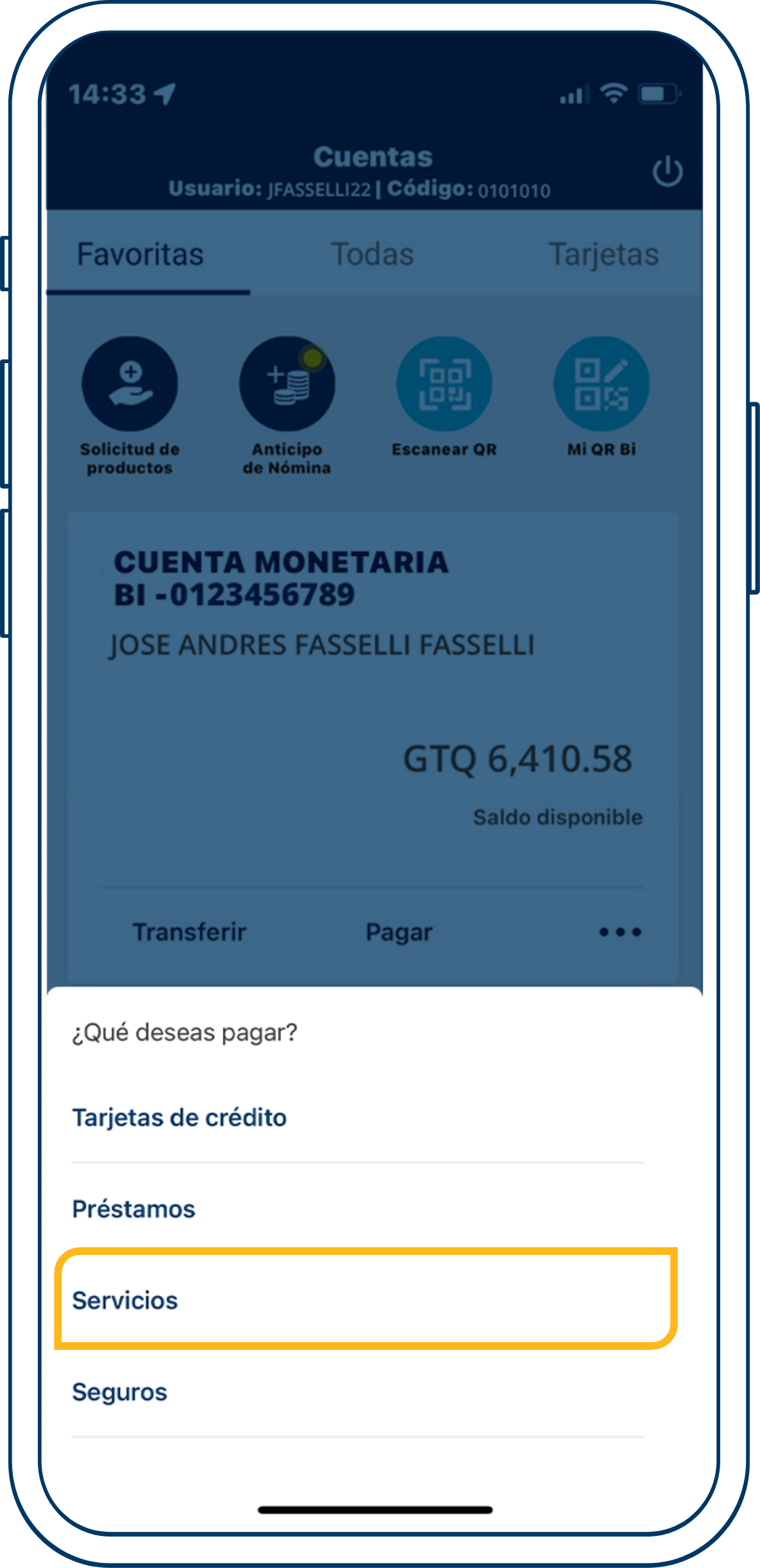
Task: Tap Pagar on the account card
Action: click(x=399, y=932)
